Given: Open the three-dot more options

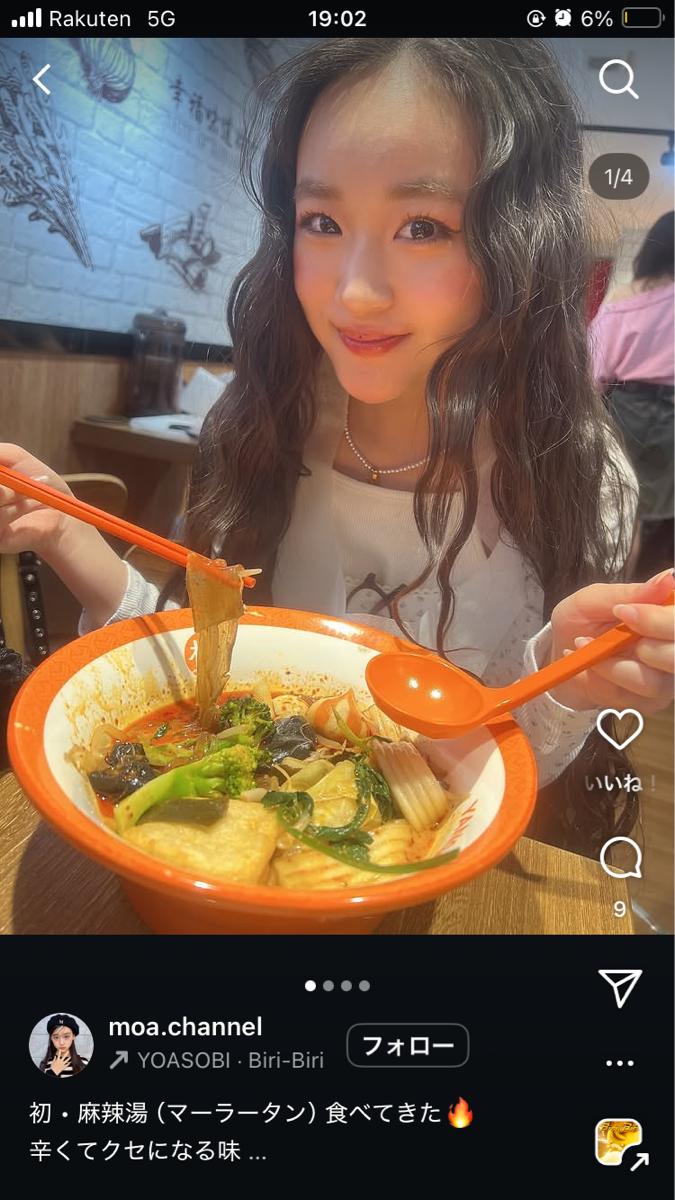Looking at the screenshot, I should 619,1063.
